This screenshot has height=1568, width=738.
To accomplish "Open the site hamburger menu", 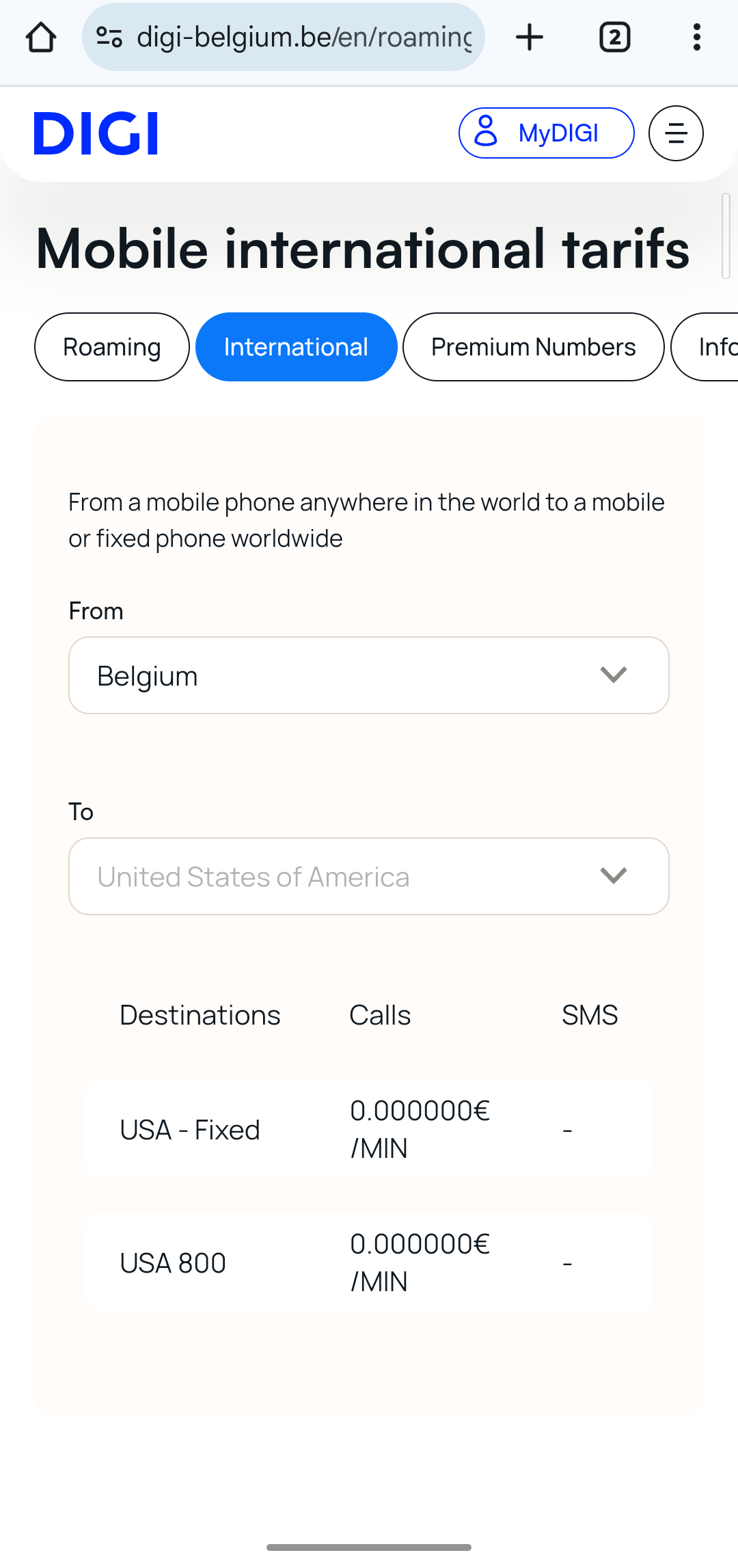I will tap(676, 133).
